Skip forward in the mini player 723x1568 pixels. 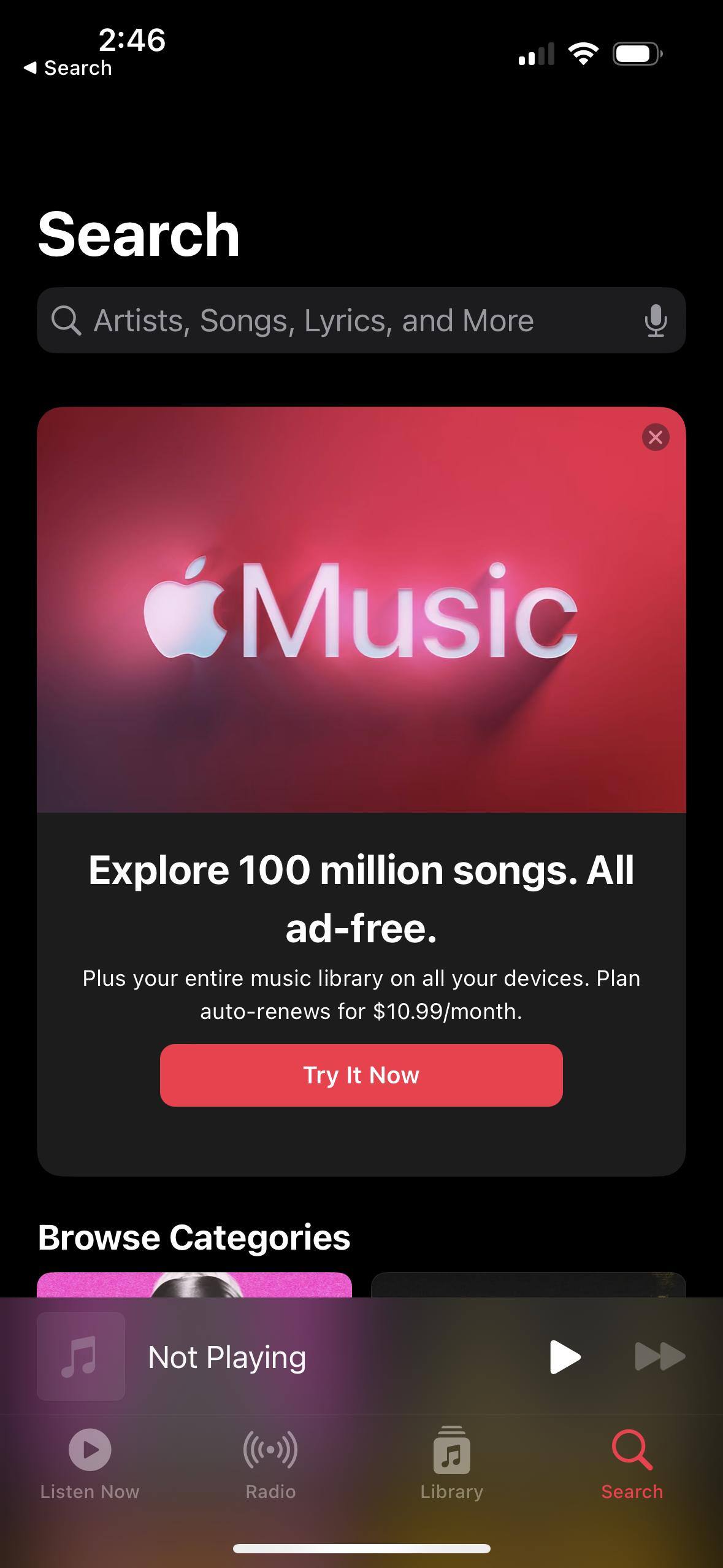[659, 1357]
